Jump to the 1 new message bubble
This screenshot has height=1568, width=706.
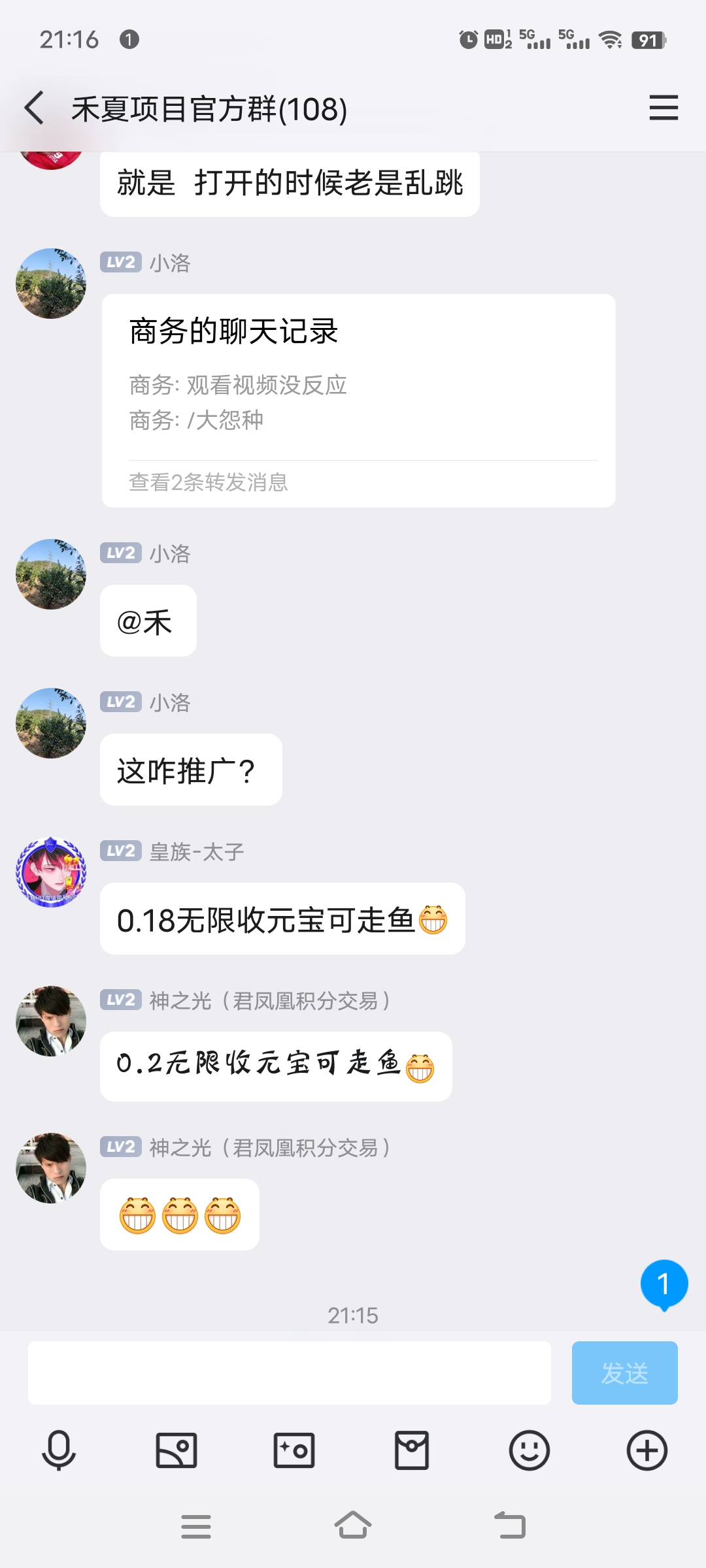(664, 1285)
